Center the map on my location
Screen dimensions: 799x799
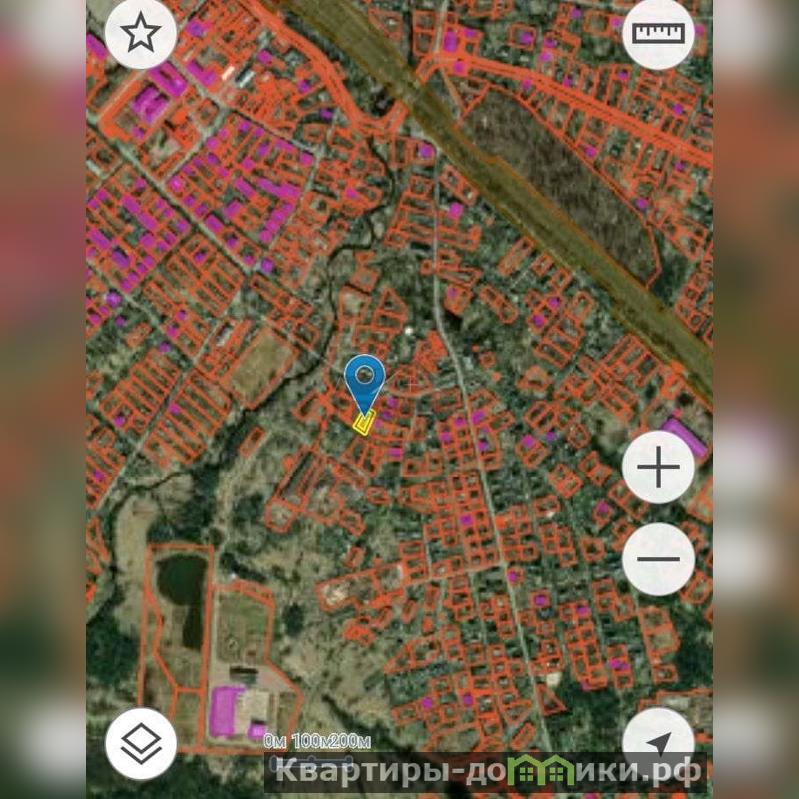[x=658, y=743]
